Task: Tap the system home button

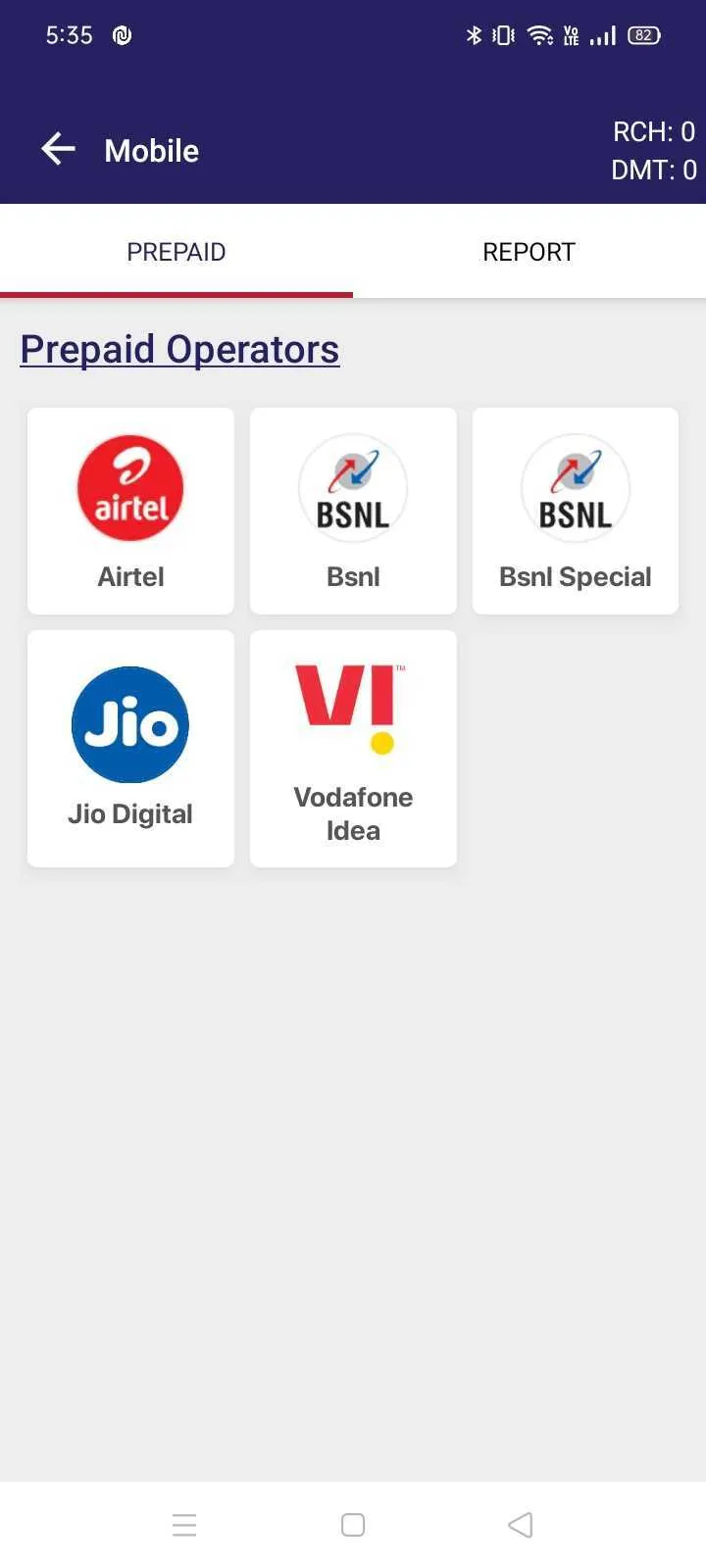Action: tap(353, 1525)
